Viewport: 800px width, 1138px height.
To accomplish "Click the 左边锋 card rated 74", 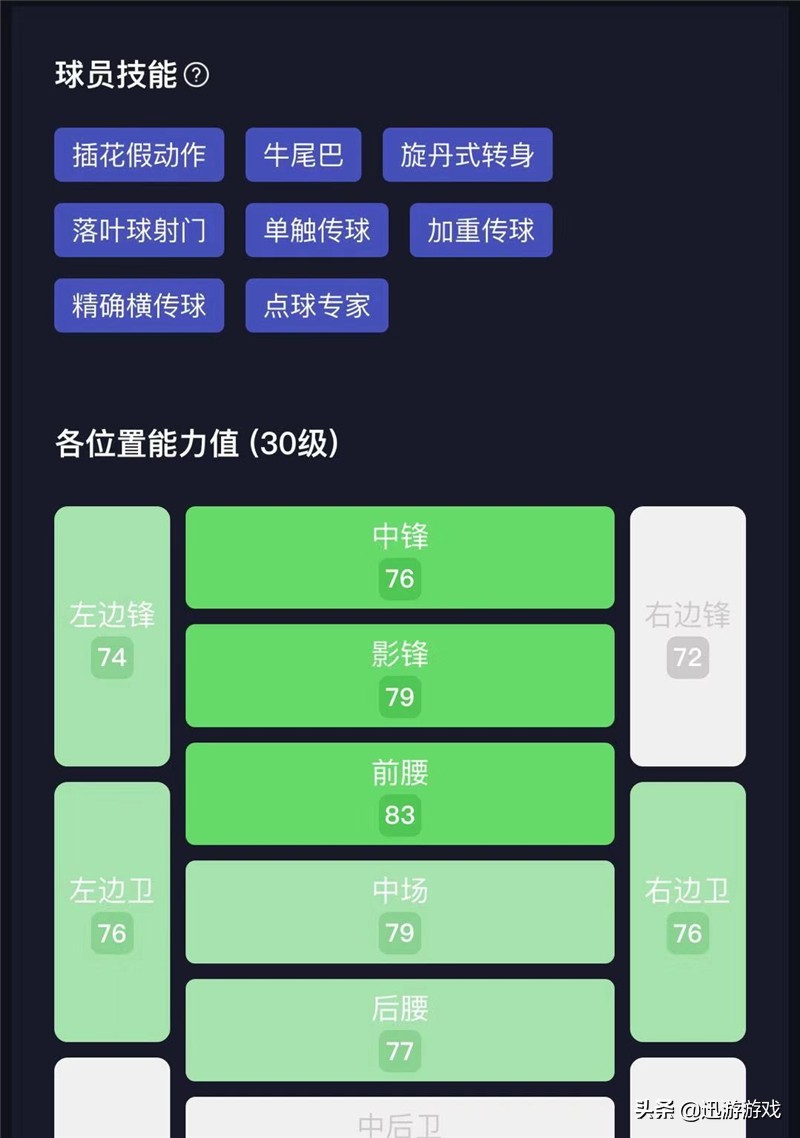I will 111,636.
